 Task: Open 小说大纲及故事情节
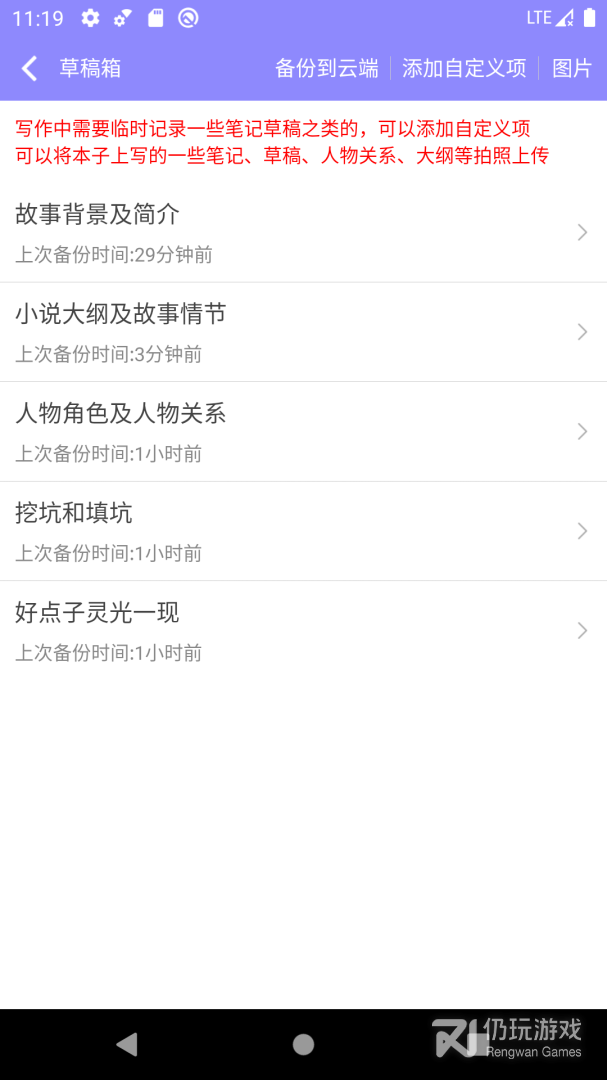pos(303,332)
